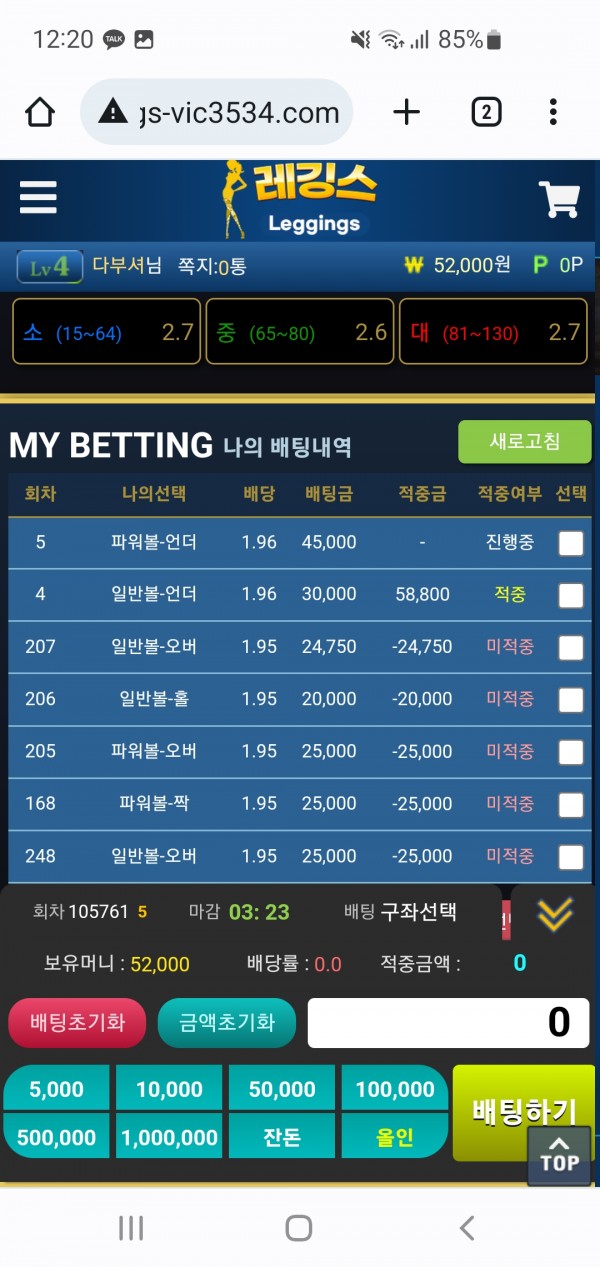Tap the 올인 all-in button

395,1137
